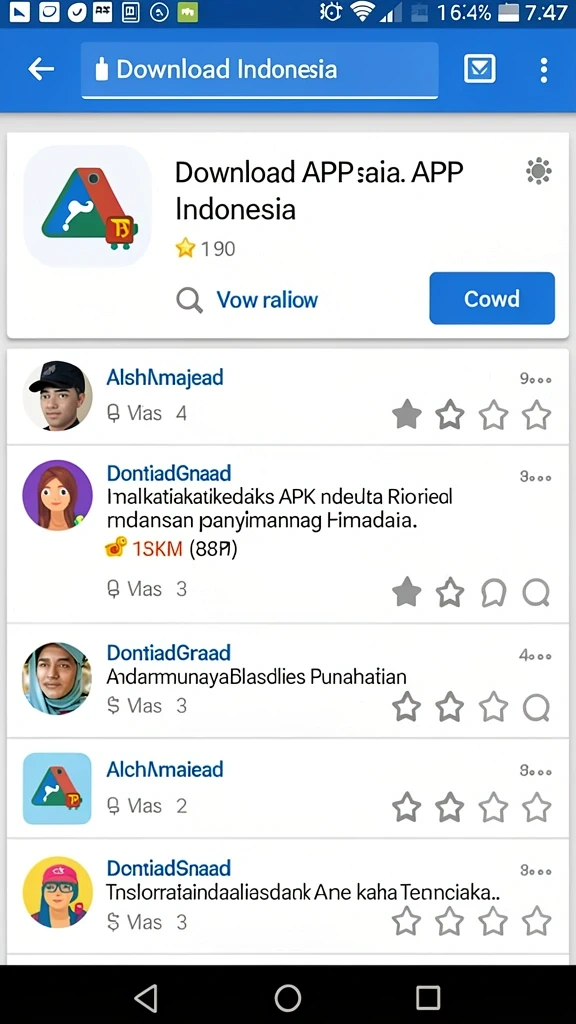This screenshot has width=576, height=1024.
Task: Open the recent apps overview
Action: click(x=428, y=997)
